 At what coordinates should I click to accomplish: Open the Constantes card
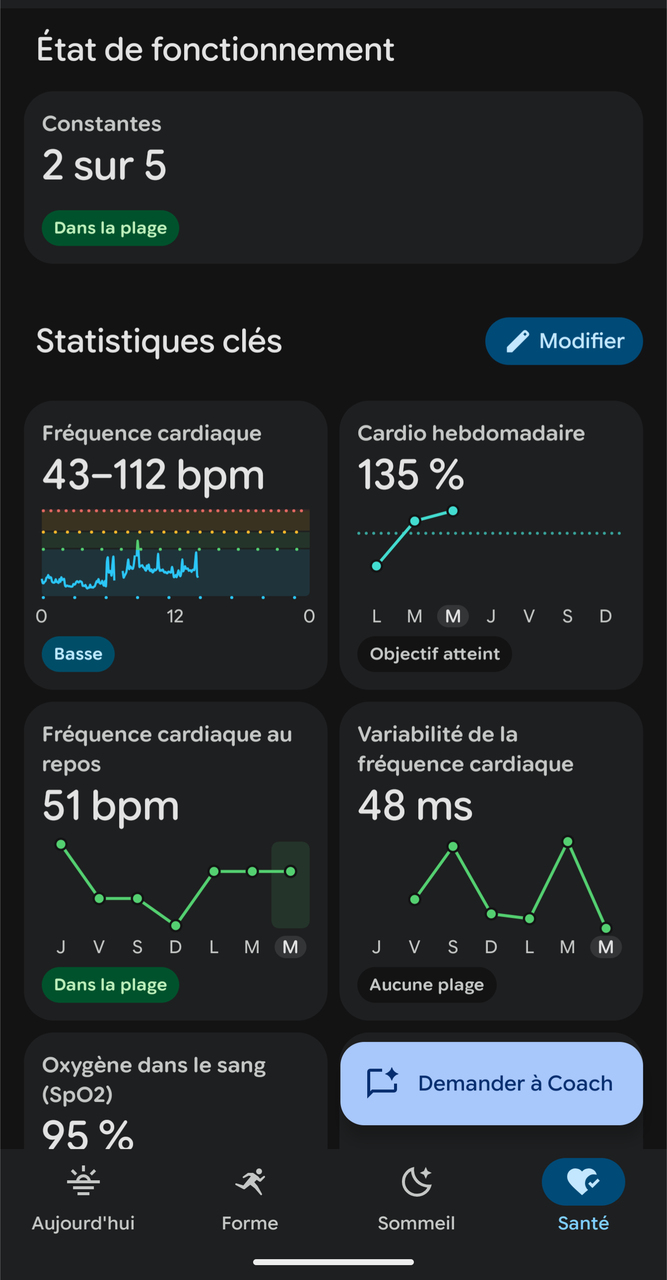333,177
